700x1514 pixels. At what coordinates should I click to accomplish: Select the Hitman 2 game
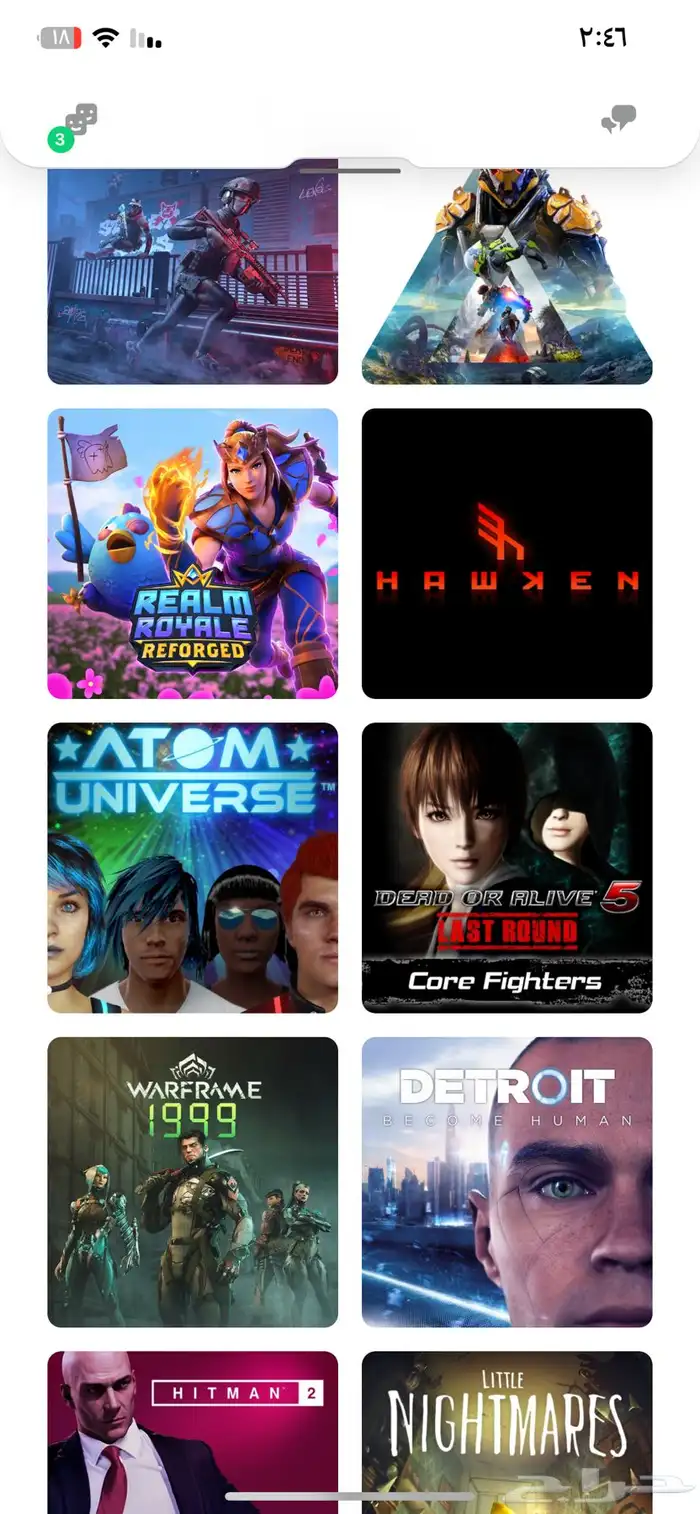point(192,1430)
